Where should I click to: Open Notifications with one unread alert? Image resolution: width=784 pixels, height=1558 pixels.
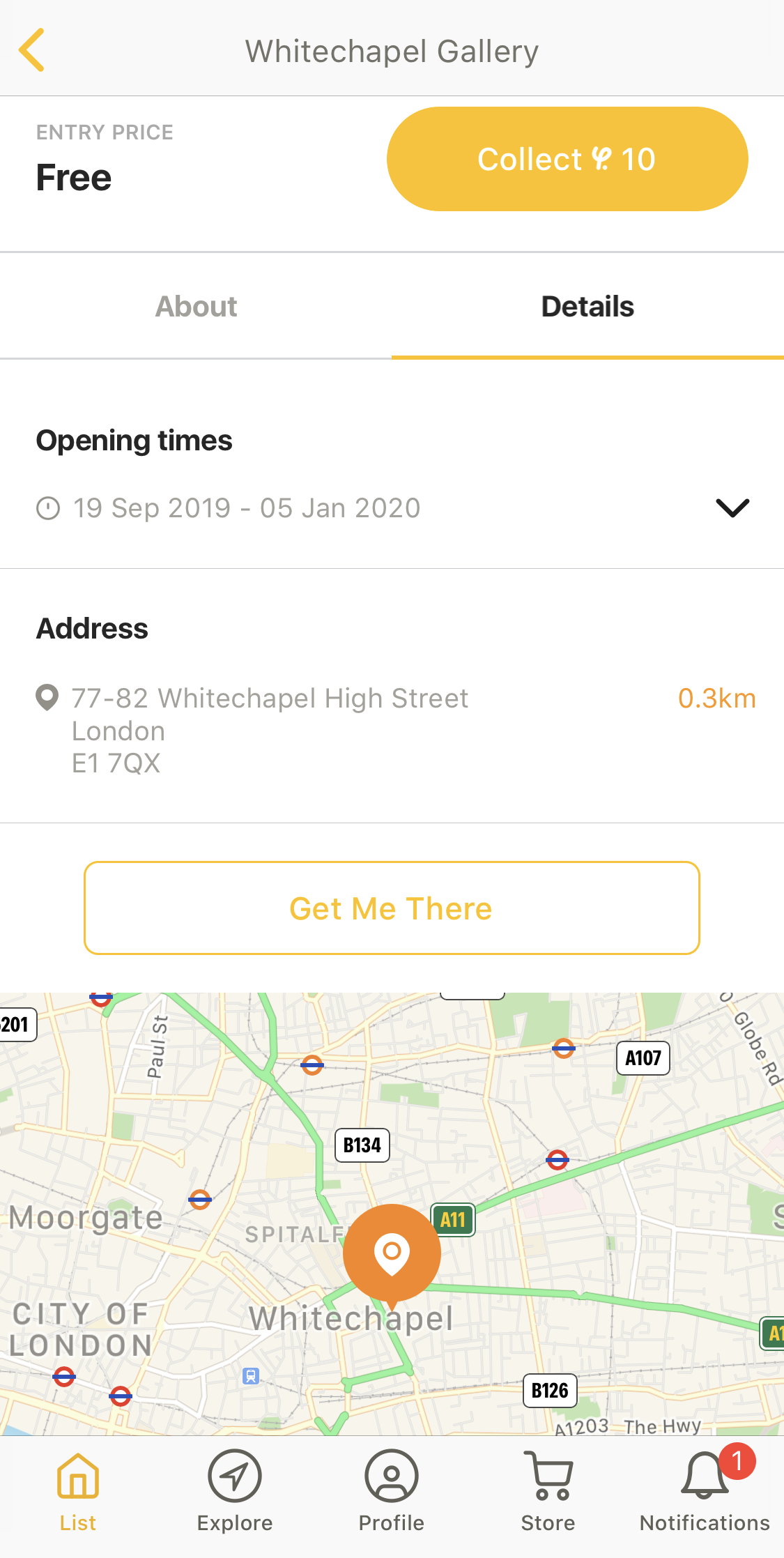(705, 1492)
